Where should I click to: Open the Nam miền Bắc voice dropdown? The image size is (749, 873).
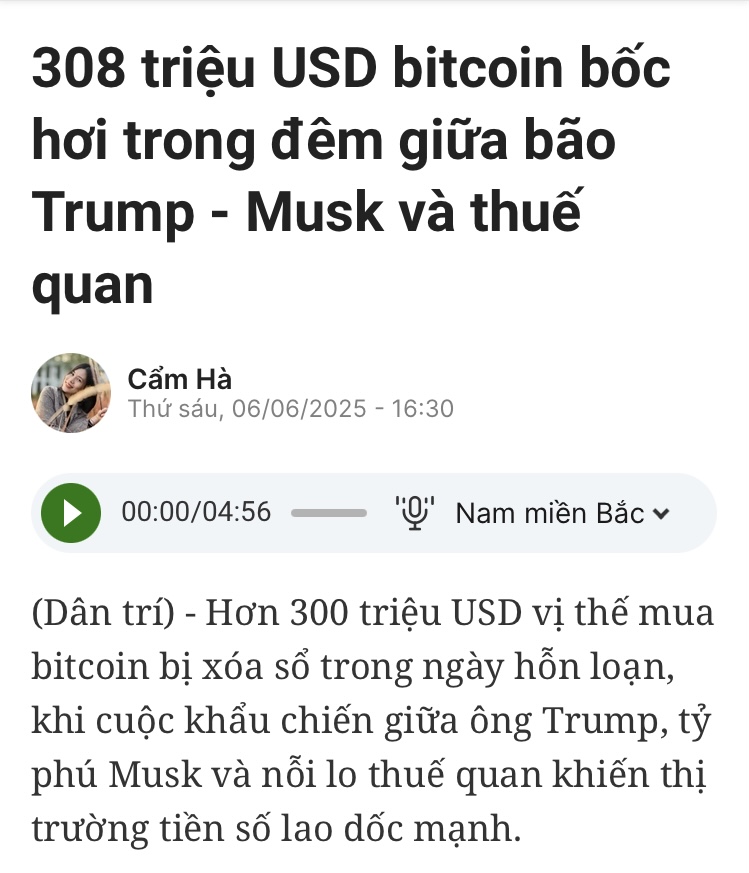click(561, 514)
